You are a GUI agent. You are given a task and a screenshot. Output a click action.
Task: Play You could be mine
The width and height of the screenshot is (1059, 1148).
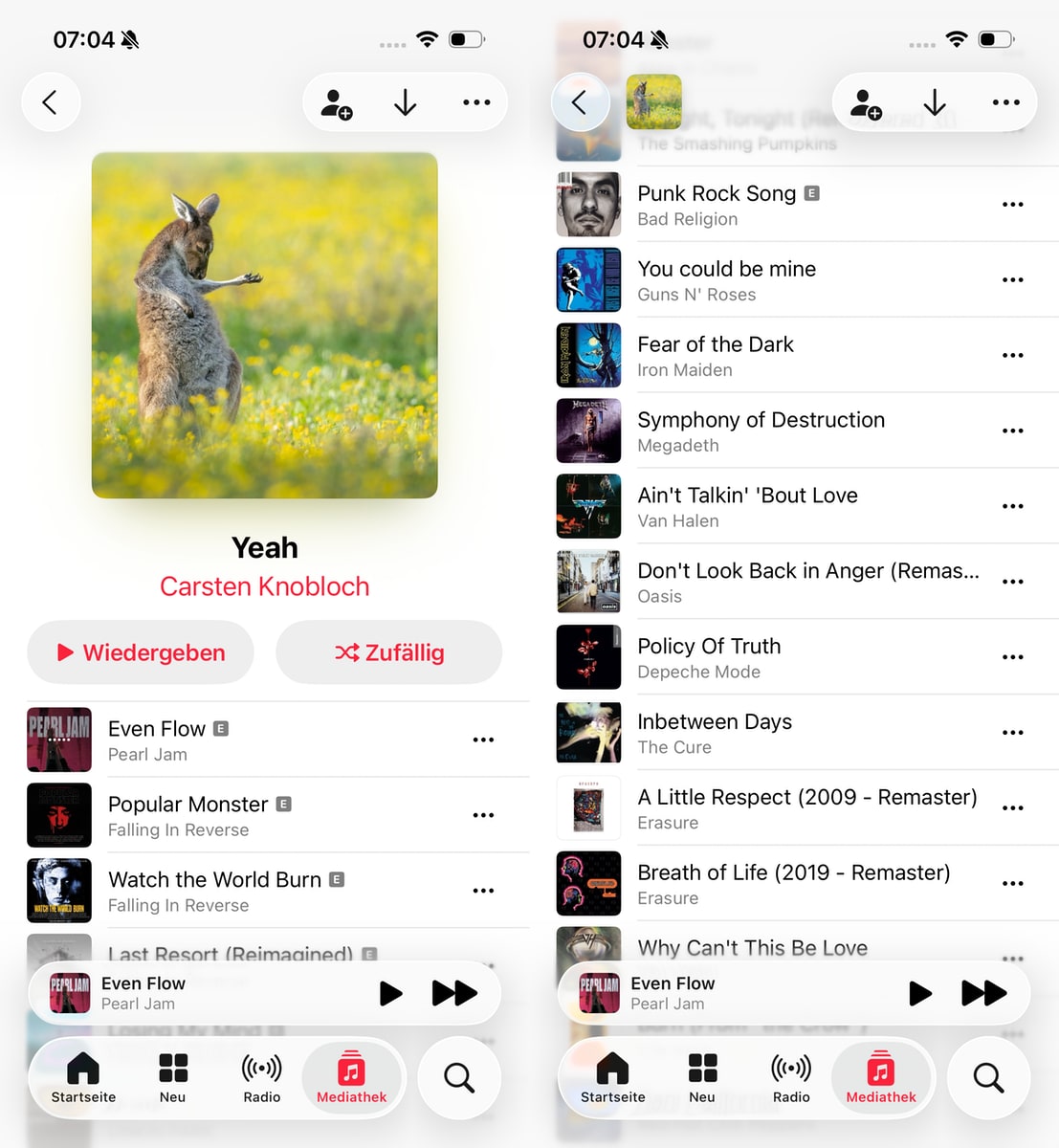[x=726, y=280]
